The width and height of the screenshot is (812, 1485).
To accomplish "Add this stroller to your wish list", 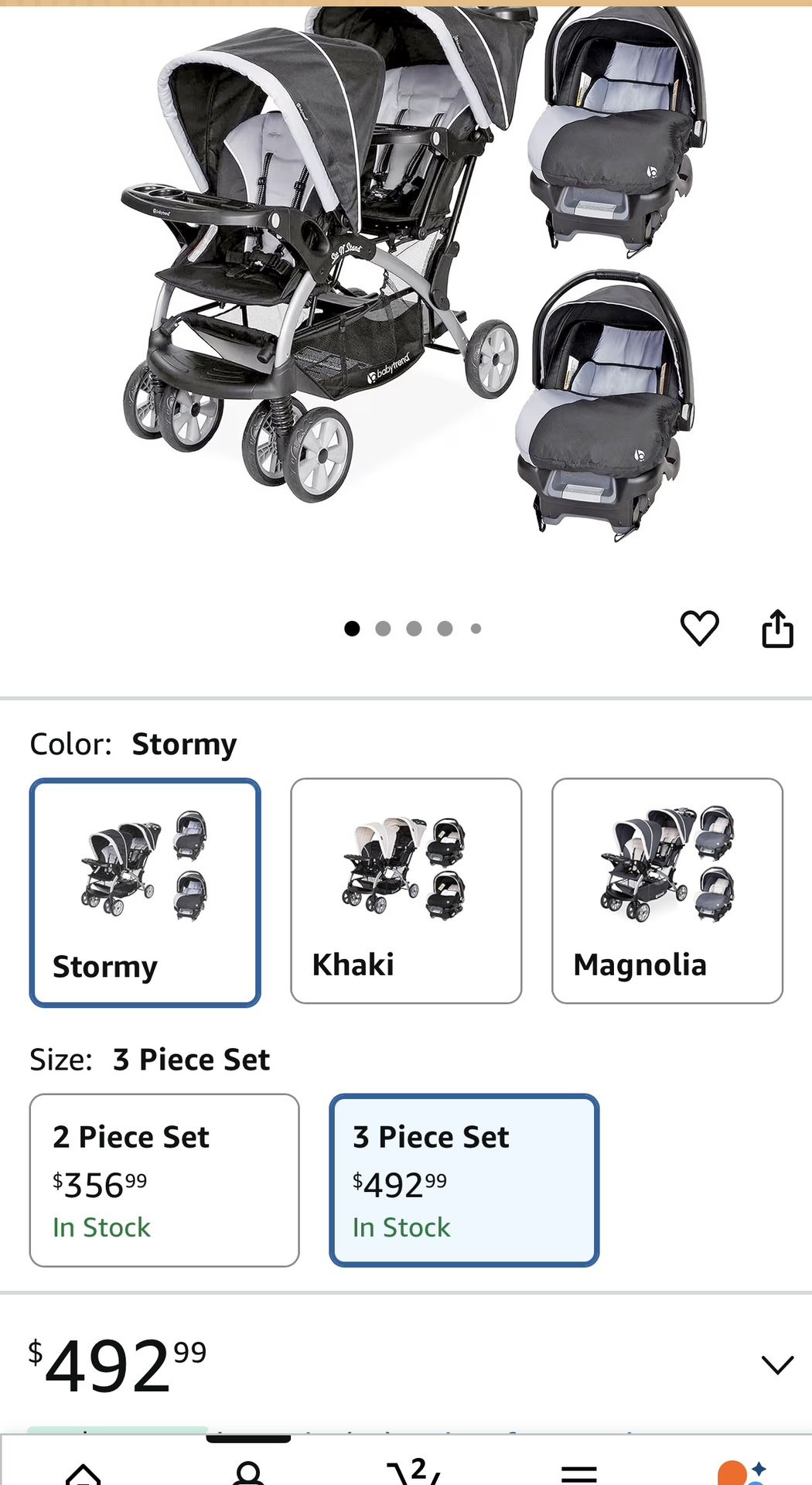I will [x=699, y=627].
